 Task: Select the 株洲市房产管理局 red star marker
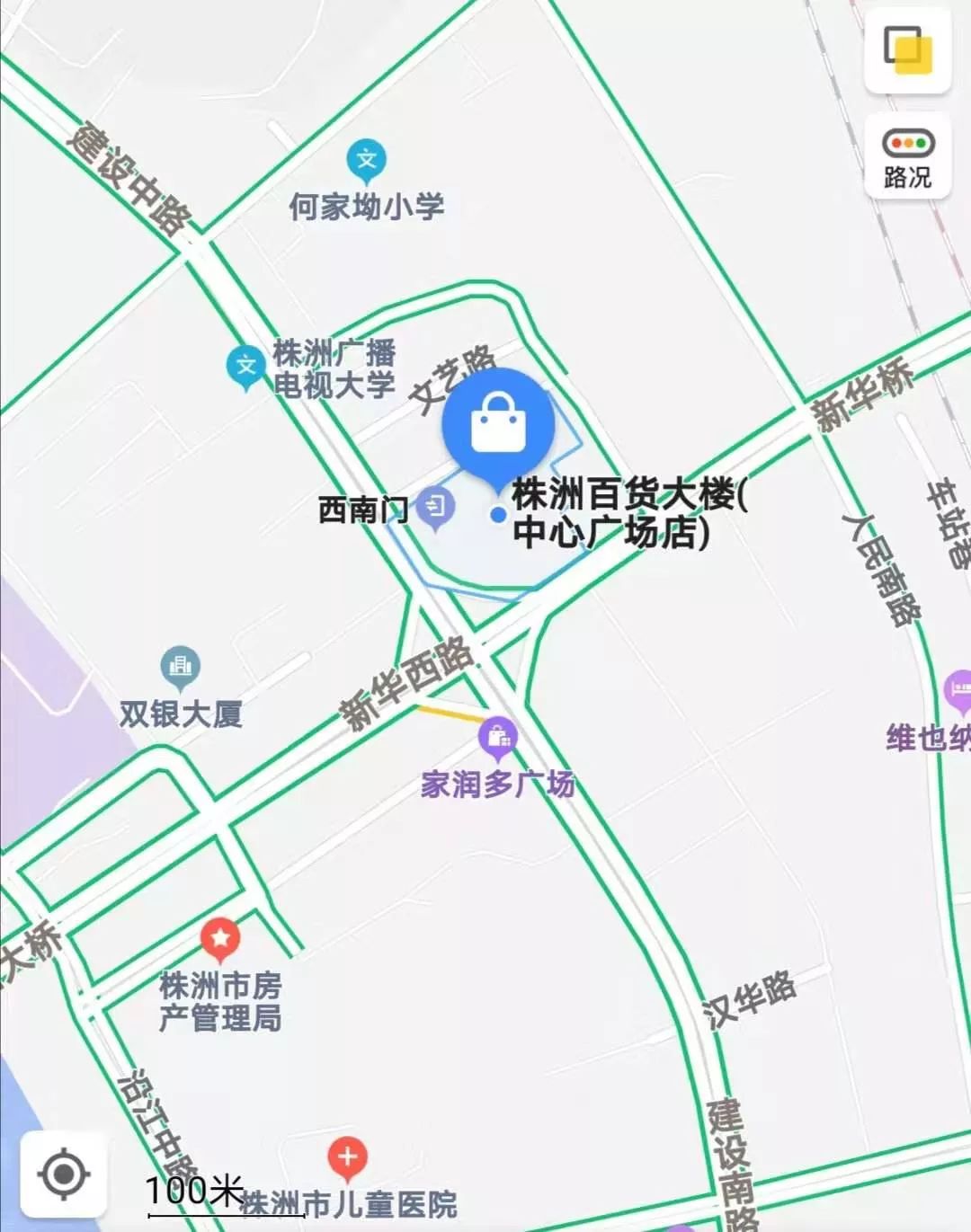pos(218,936)
